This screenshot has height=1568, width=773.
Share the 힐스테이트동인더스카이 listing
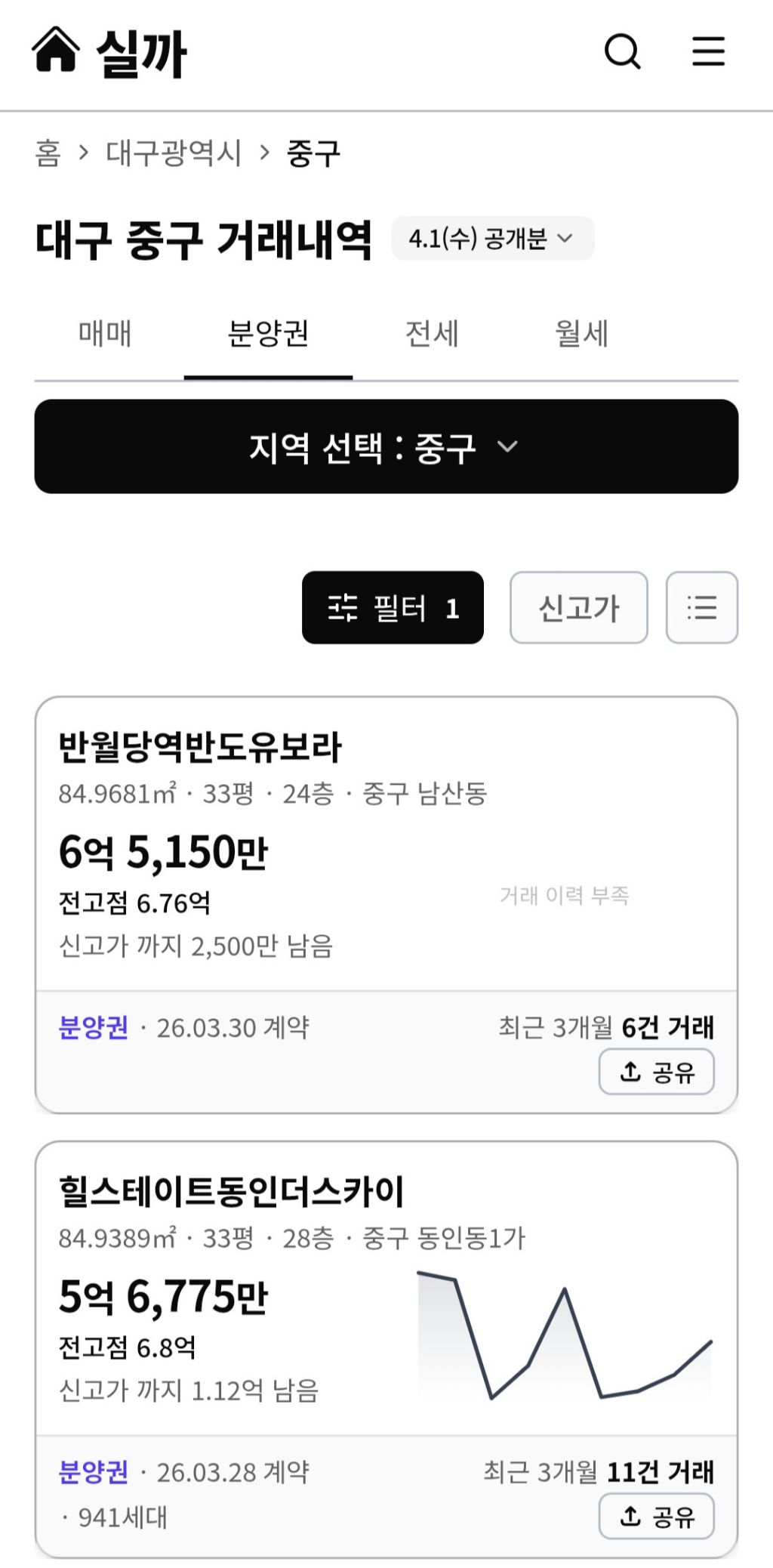(x=656, y=1516)
